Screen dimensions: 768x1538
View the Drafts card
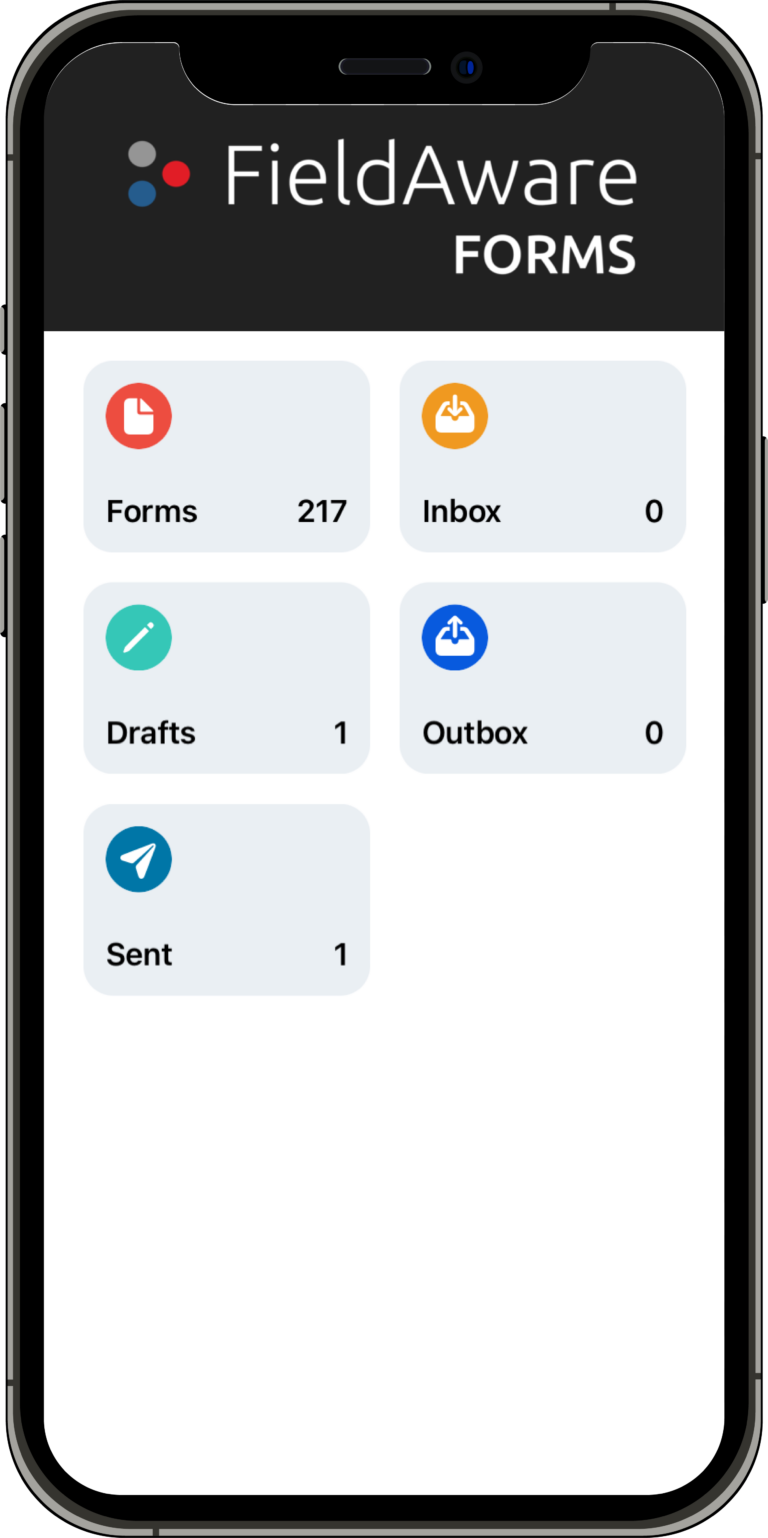226,678
